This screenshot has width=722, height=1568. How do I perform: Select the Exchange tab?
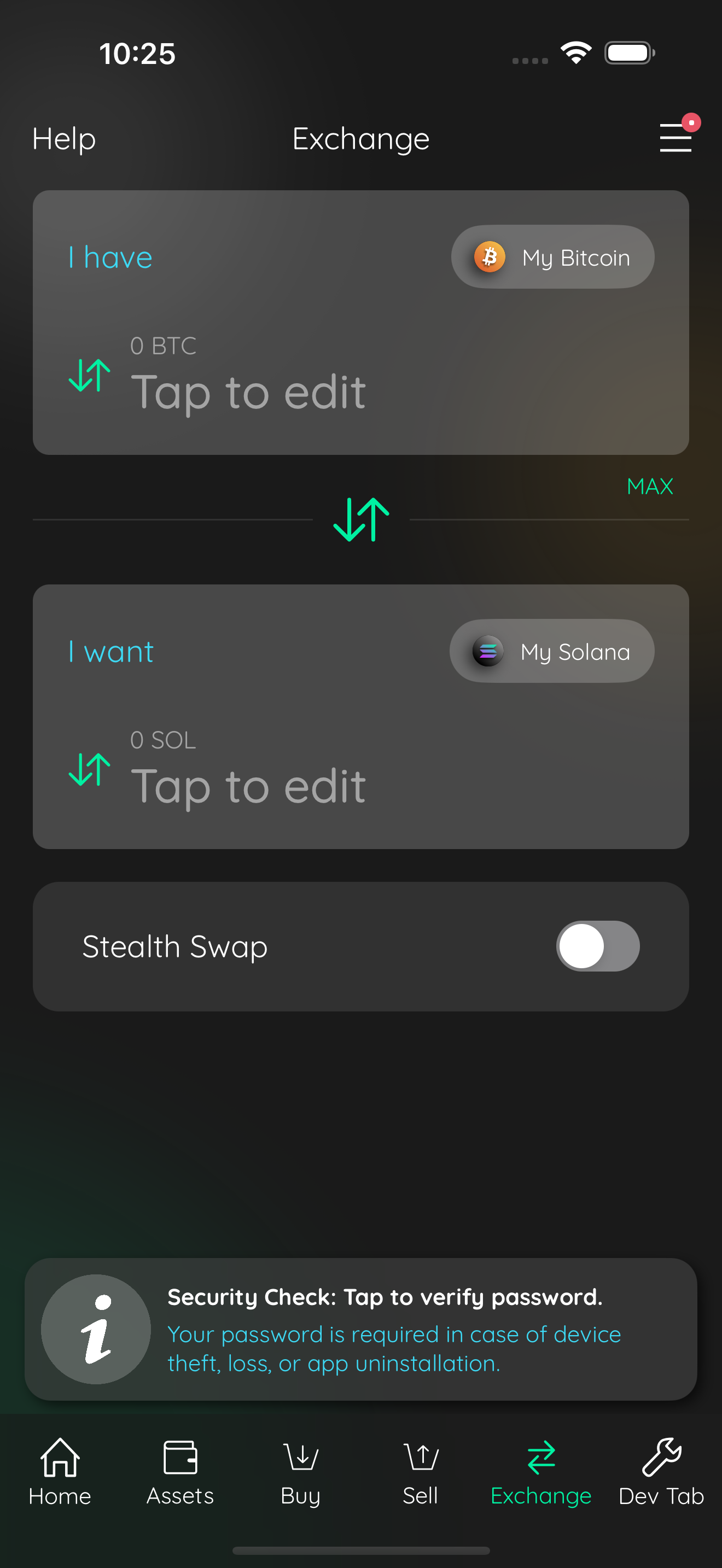[540, 1472]
